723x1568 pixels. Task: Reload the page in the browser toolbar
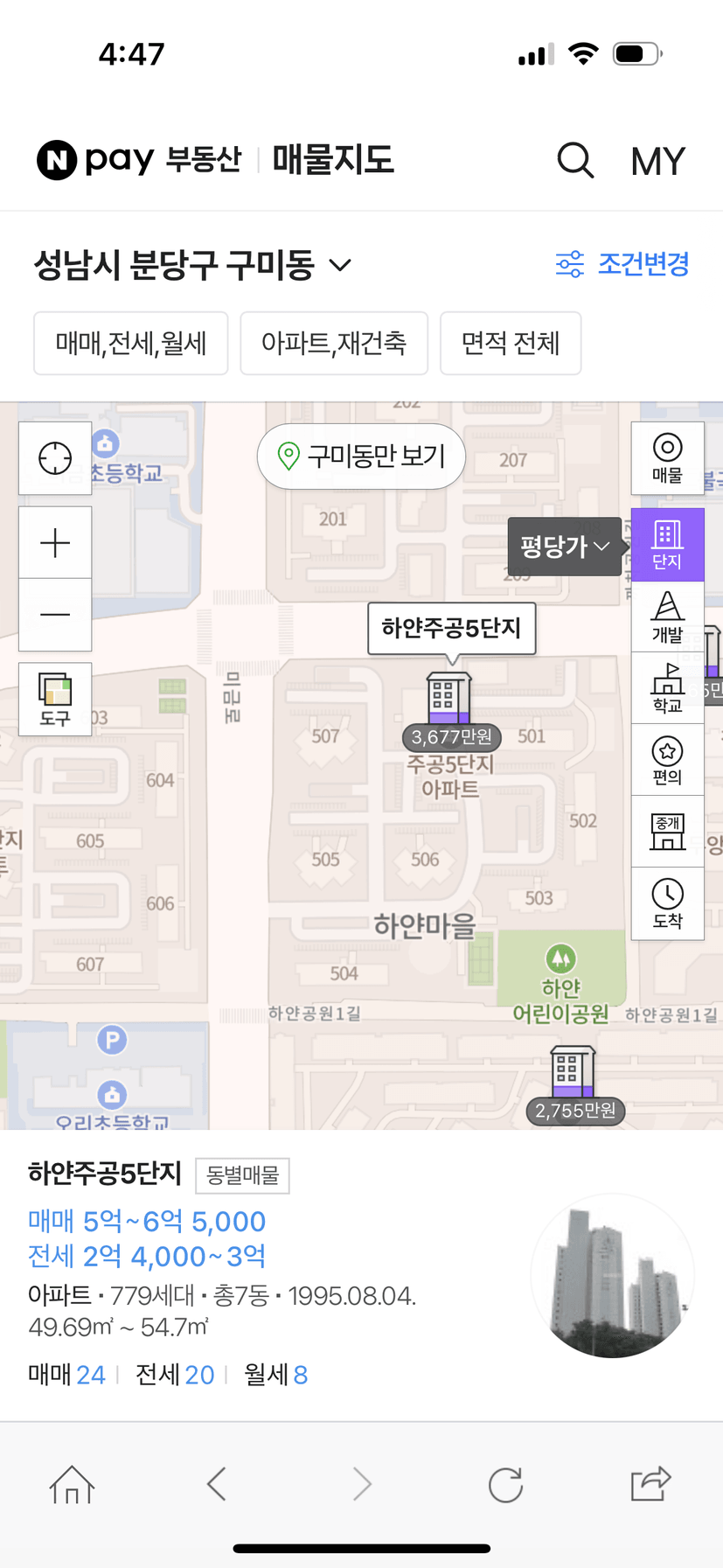pos(505,1484)
